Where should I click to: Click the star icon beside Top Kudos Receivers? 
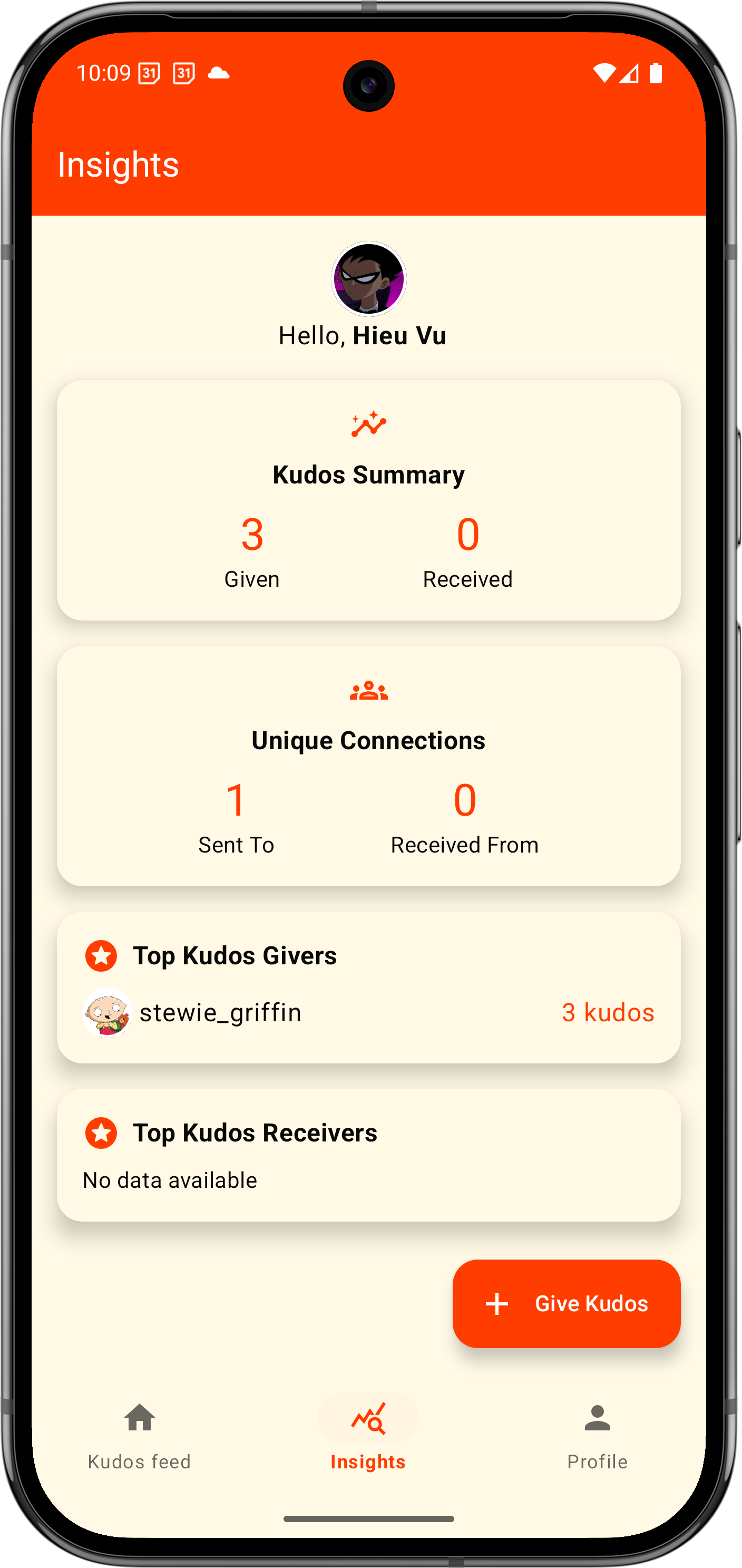click(101, 1133)
